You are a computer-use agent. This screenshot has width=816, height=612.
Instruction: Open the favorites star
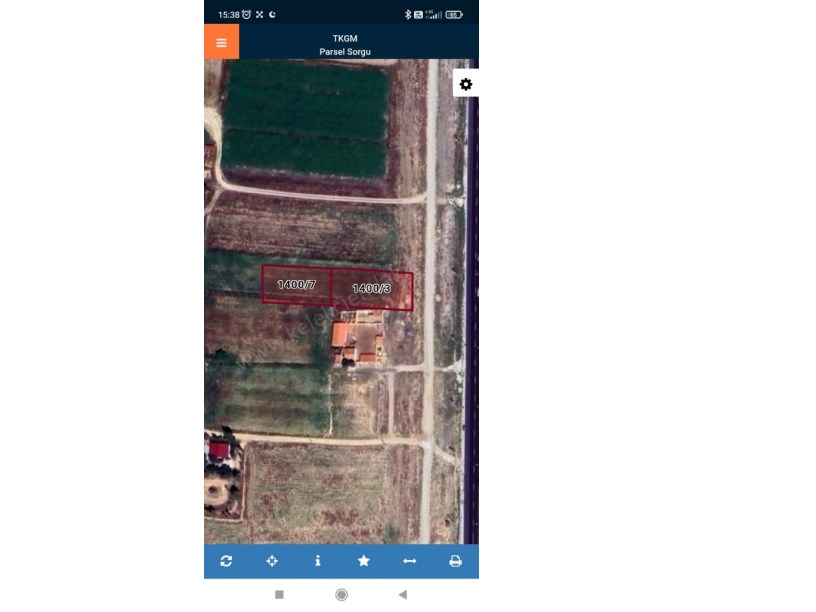pos(364,561)
